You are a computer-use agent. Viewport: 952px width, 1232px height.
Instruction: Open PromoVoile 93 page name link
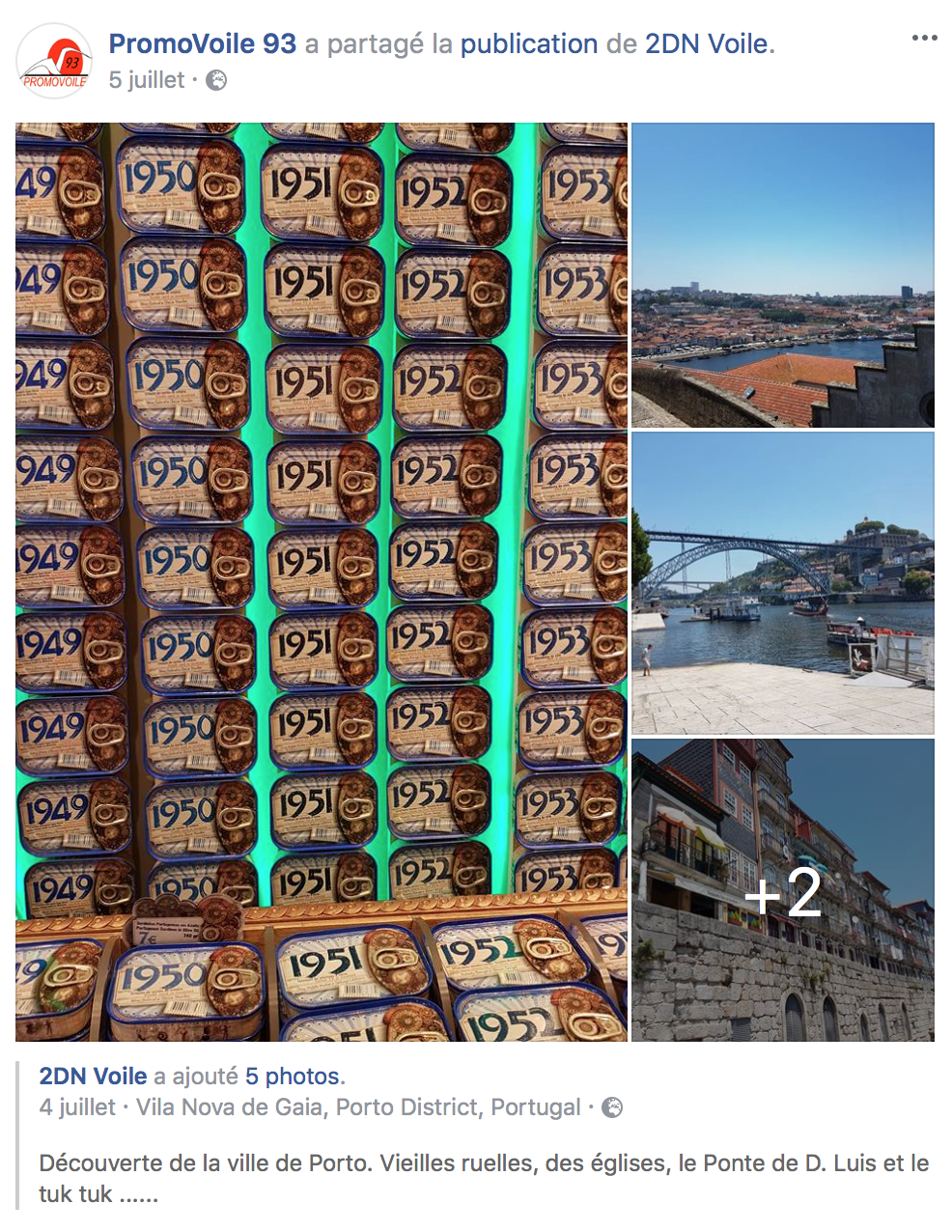pyautogui.click(x=202, y=43)
